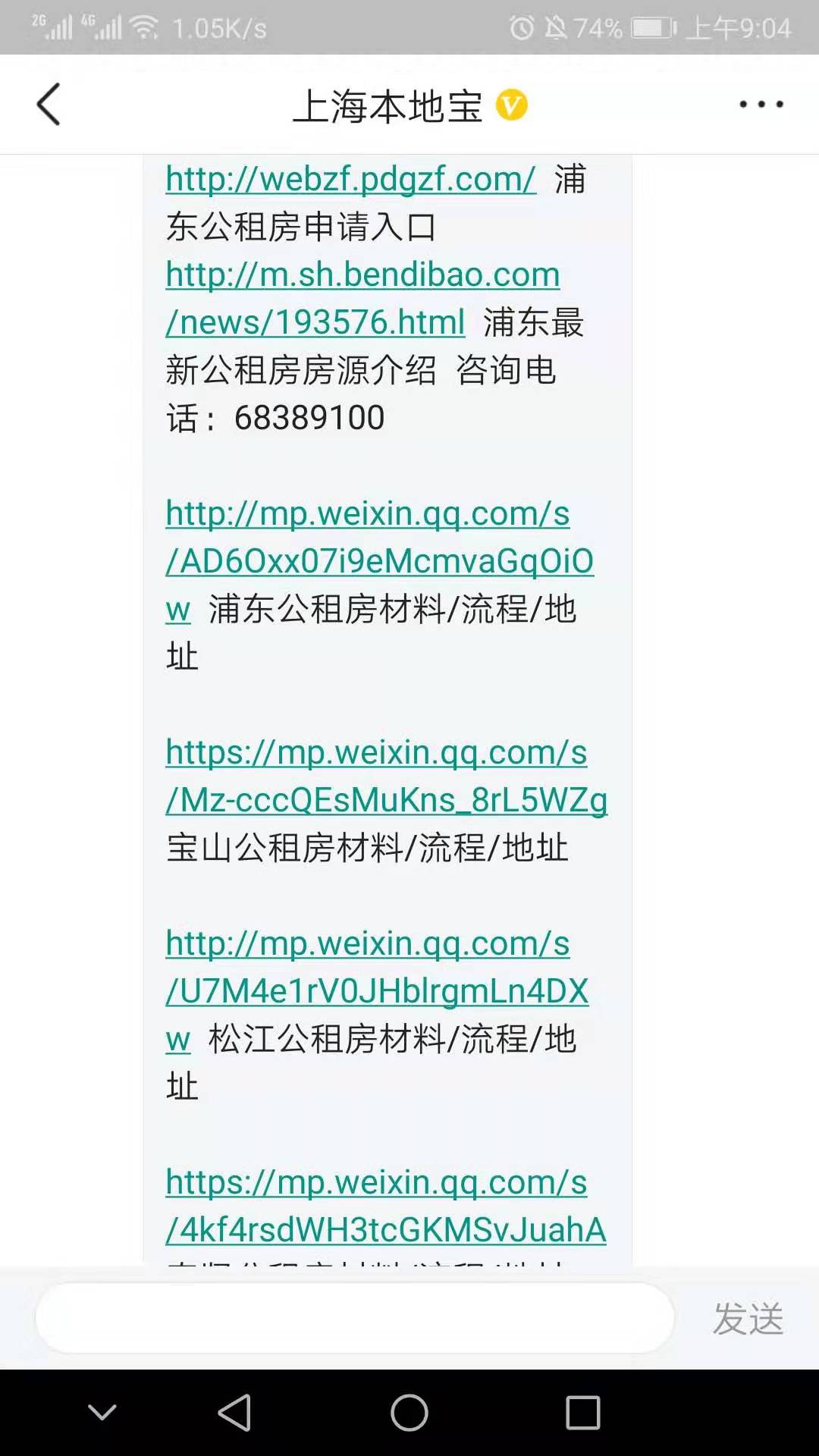Tap the 发送 send button

pos(749,1318)
